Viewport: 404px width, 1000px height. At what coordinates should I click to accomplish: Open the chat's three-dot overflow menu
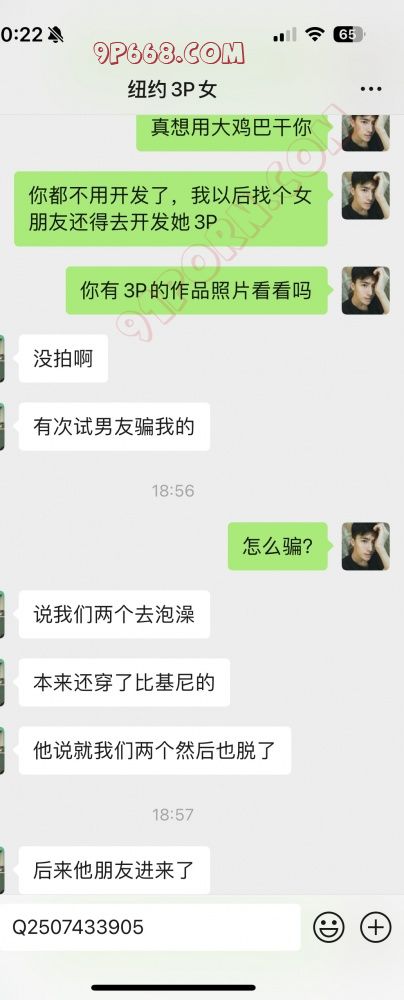tap(370, 89)
